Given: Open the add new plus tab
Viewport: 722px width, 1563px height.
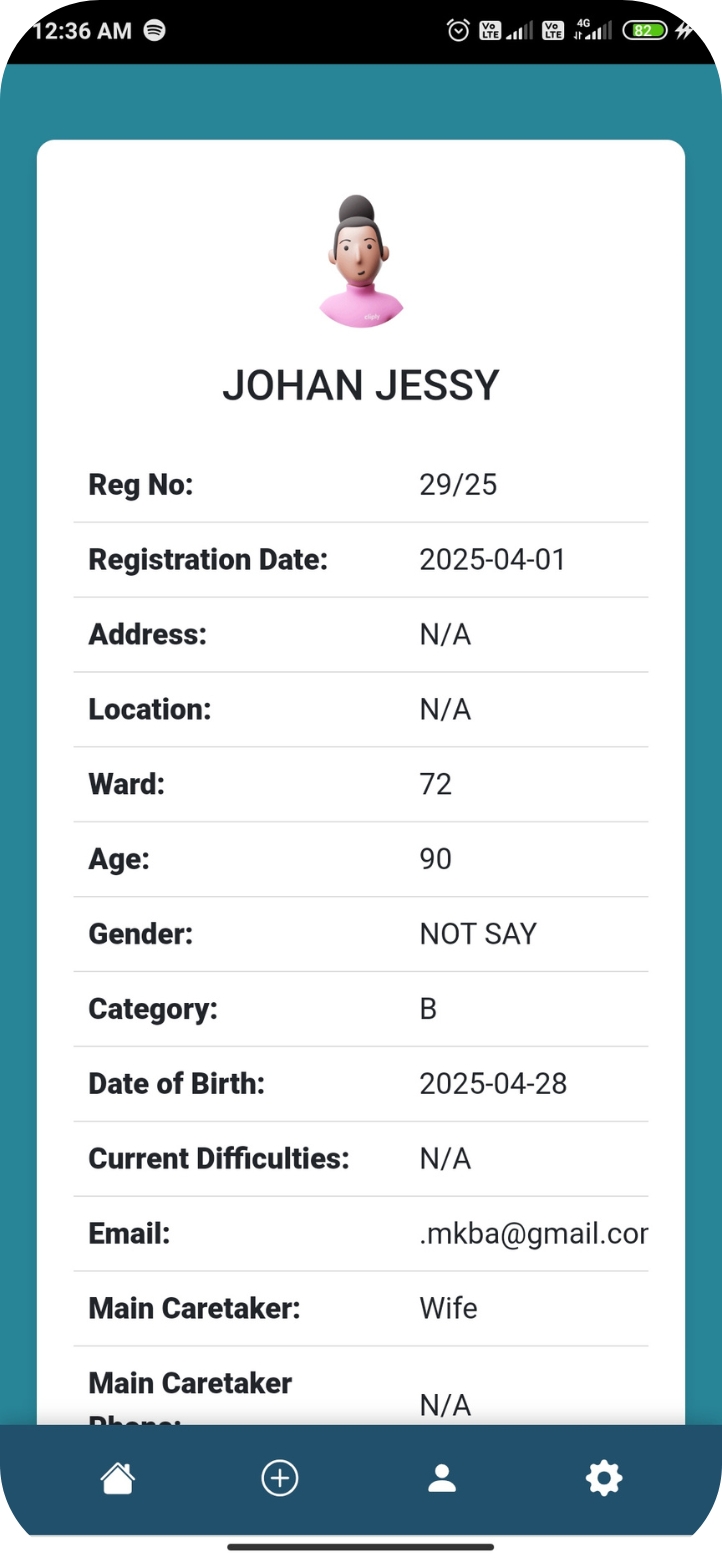Looking at the screenshot, I should [280, 1478].
